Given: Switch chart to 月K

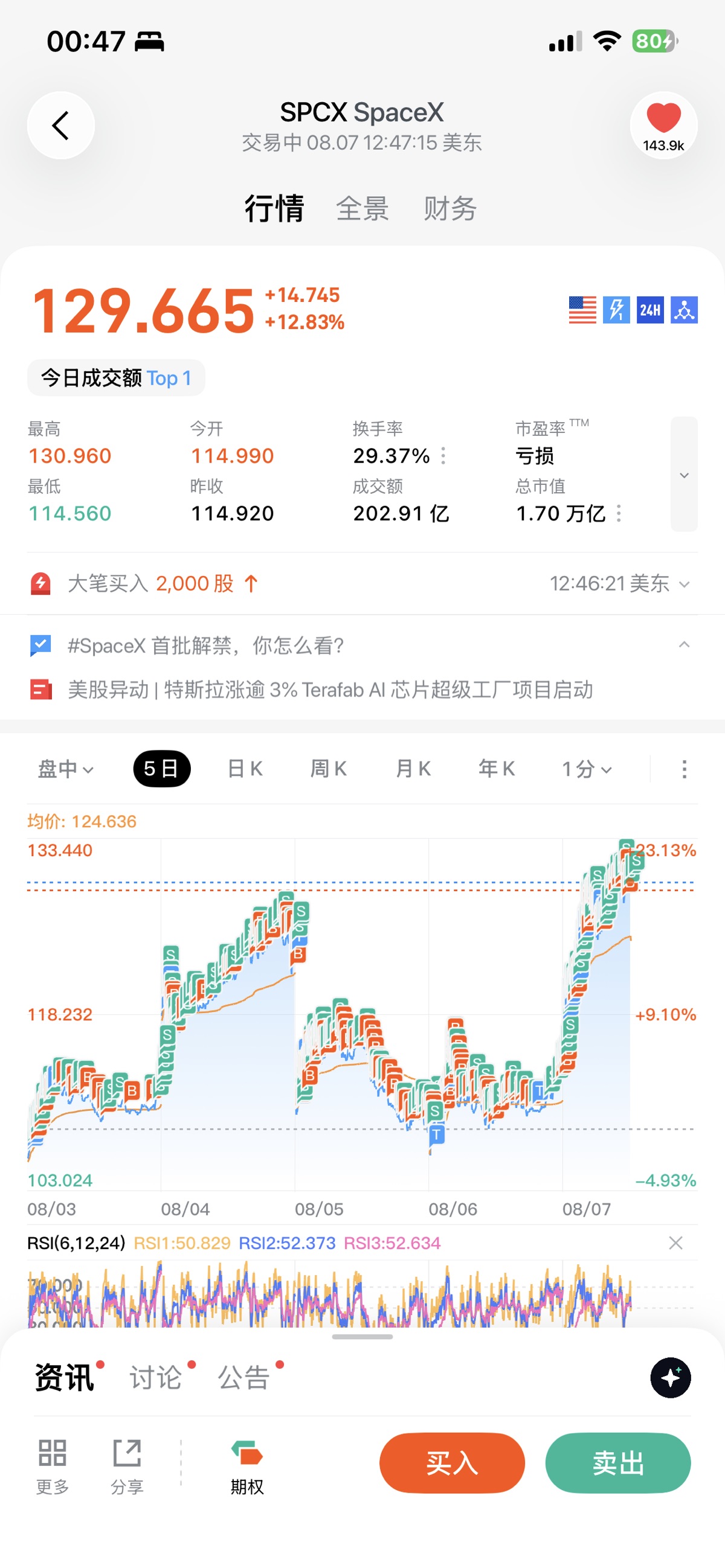Looking at the screenshot, I should (x=413, y=769).
